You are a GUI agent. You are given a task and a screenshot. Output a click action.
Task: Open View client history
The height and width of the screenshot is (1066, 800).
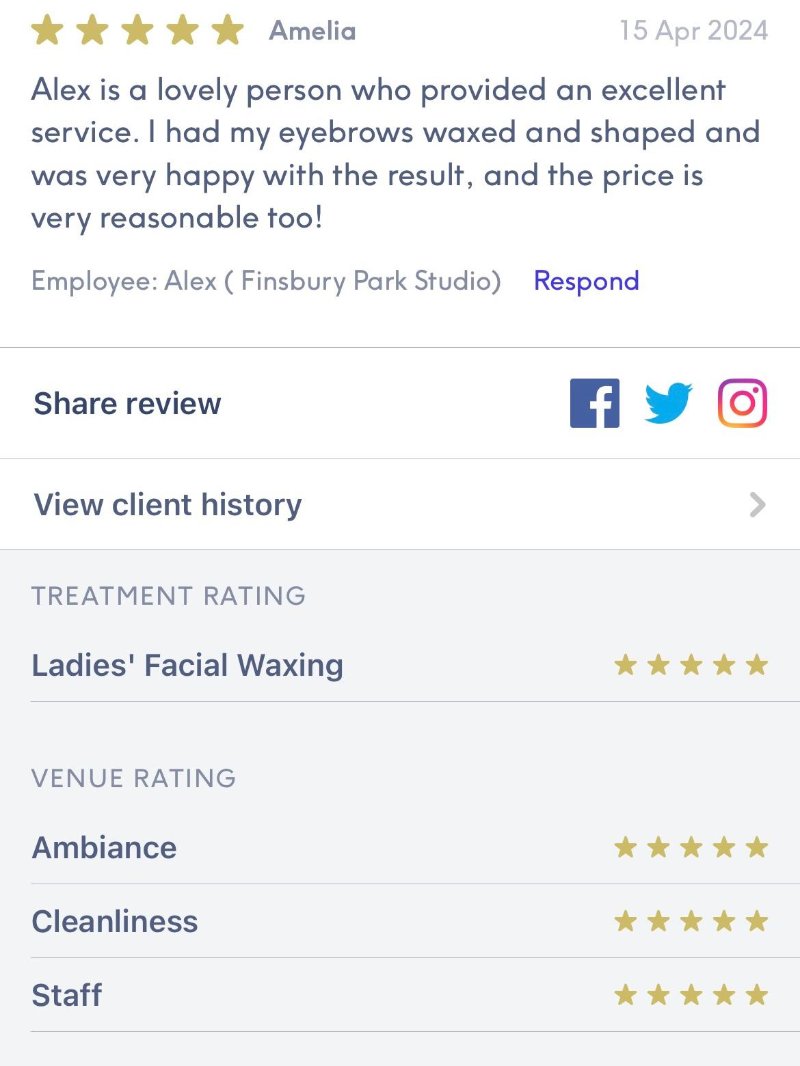[x=400, y=504]
